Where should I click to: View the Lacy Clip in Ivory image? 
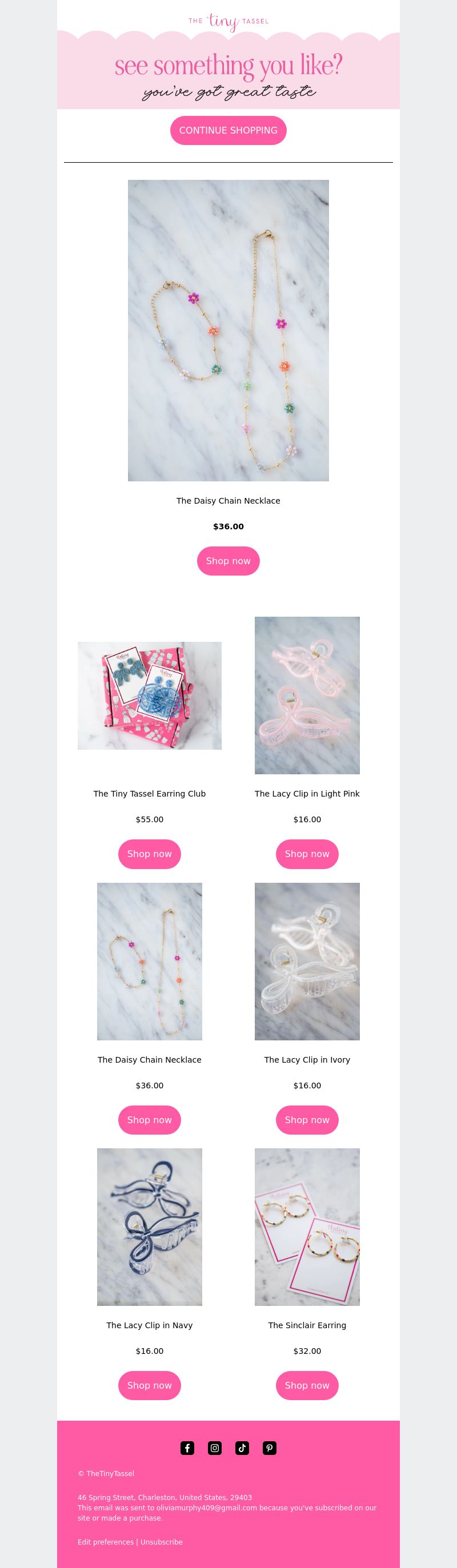click(x=307, y=961)
